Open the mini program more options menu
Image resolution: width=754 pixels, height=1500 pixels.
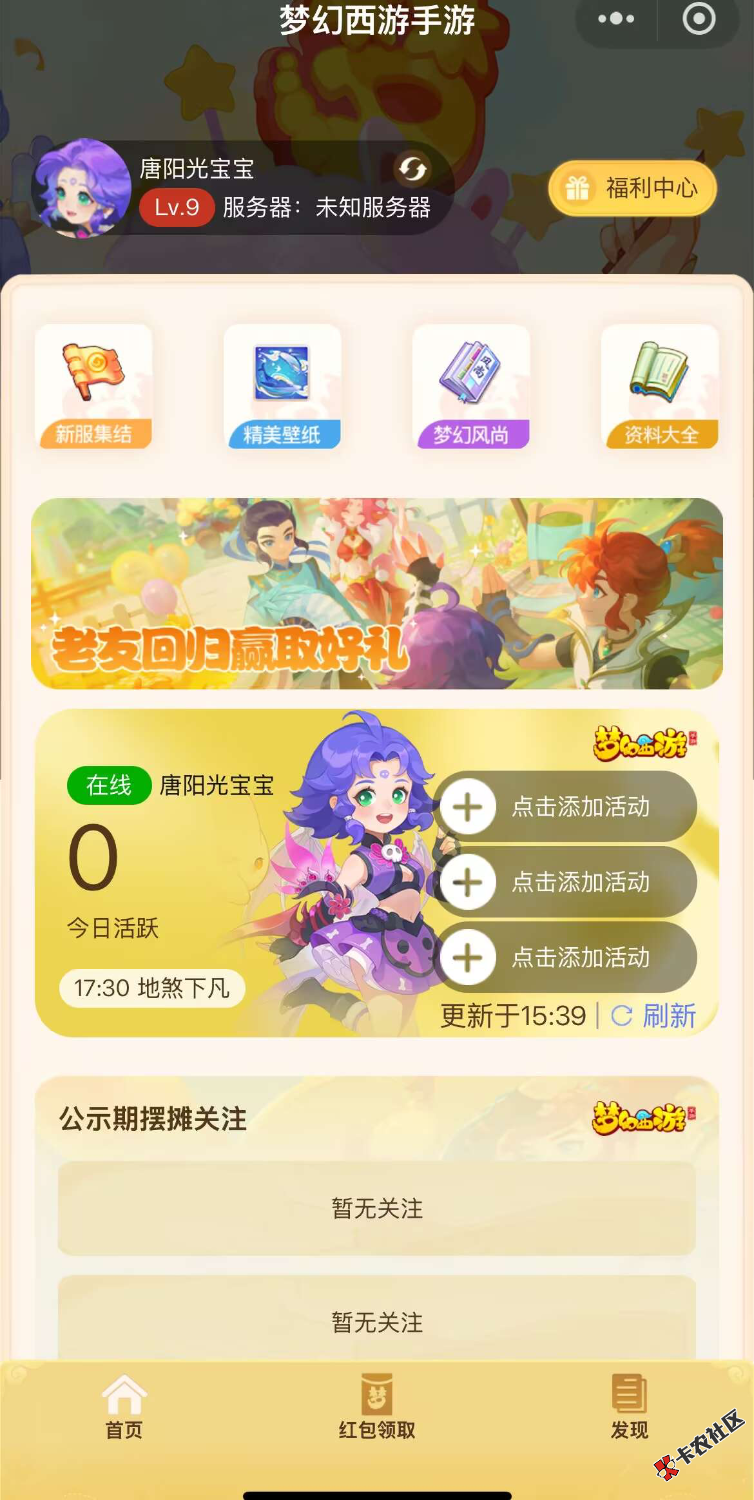click(x=616, y=19)
